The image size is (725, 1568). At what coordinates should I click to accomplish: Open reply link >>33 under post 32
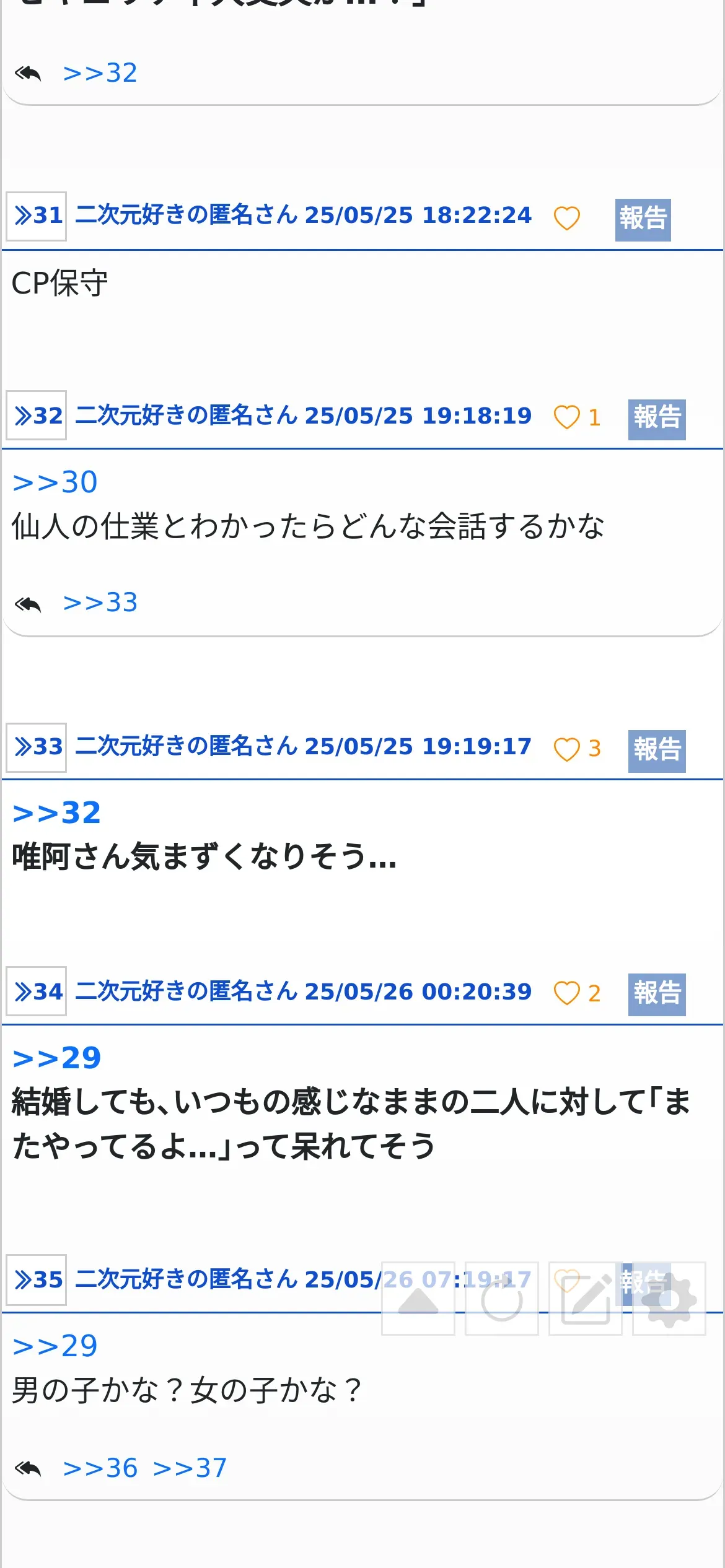coord(100,603)
